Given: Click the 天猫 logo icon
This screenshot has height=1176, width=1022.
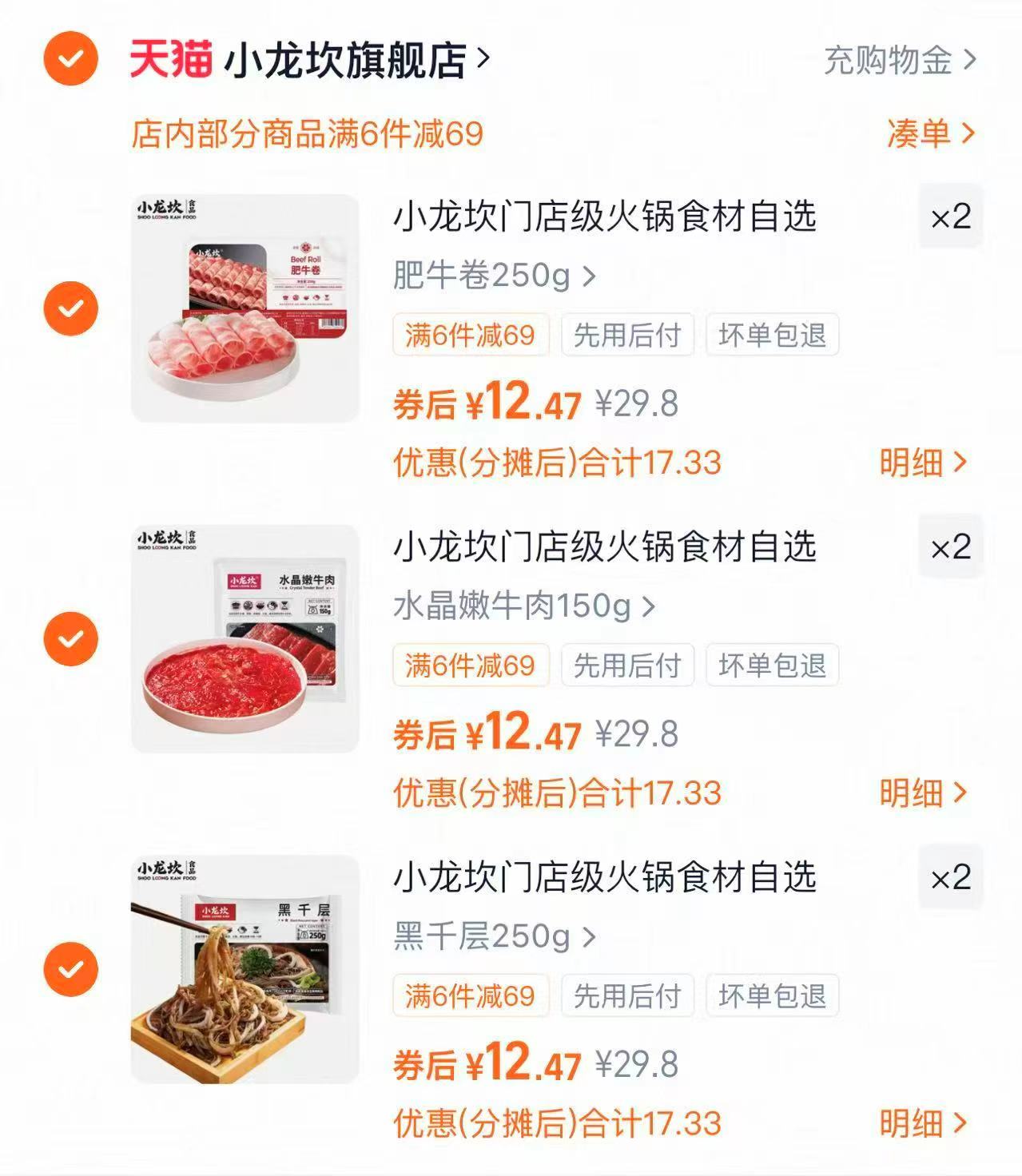Looking at the screenshot, I should coord(170,58).
